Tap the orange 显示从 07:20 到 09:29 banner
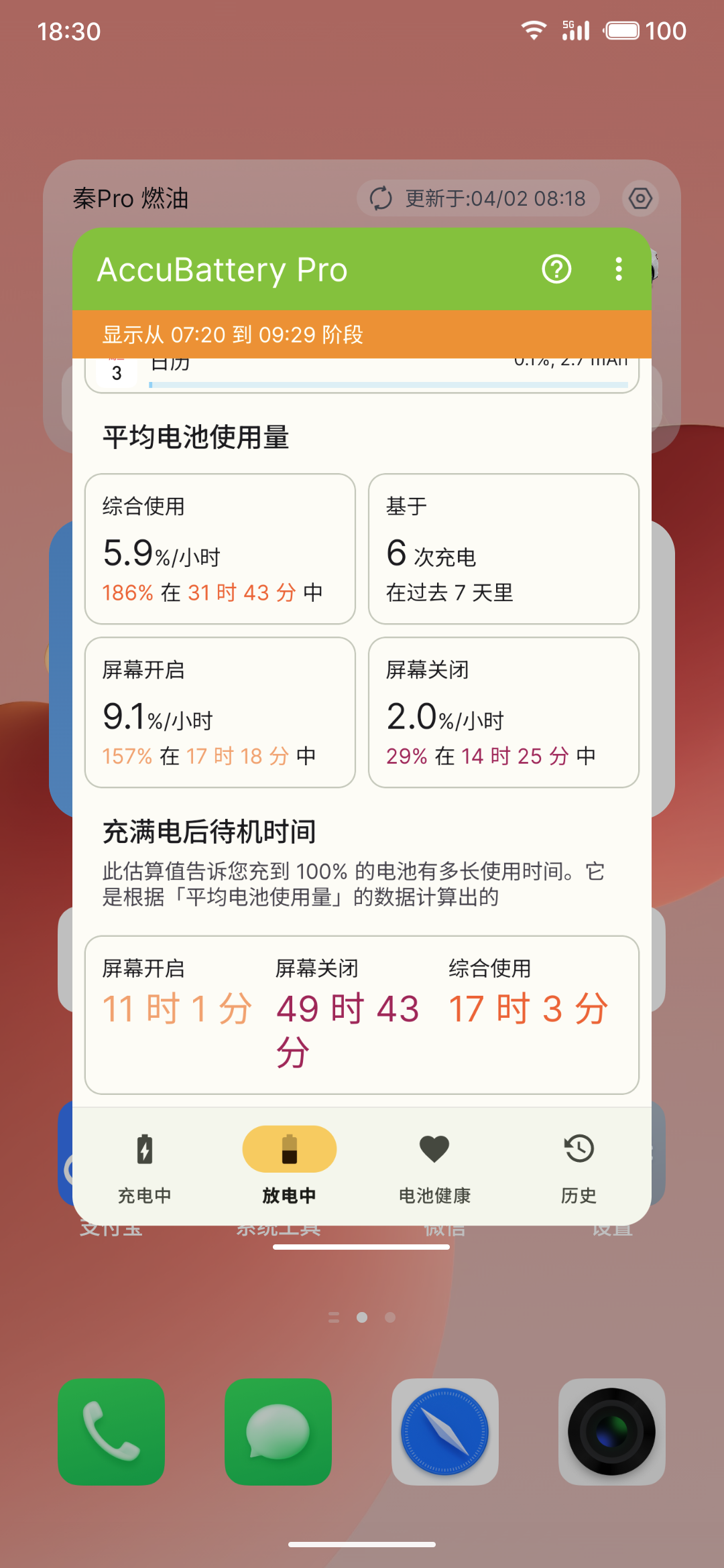The image size is (724, 1568). click(362, 334)
